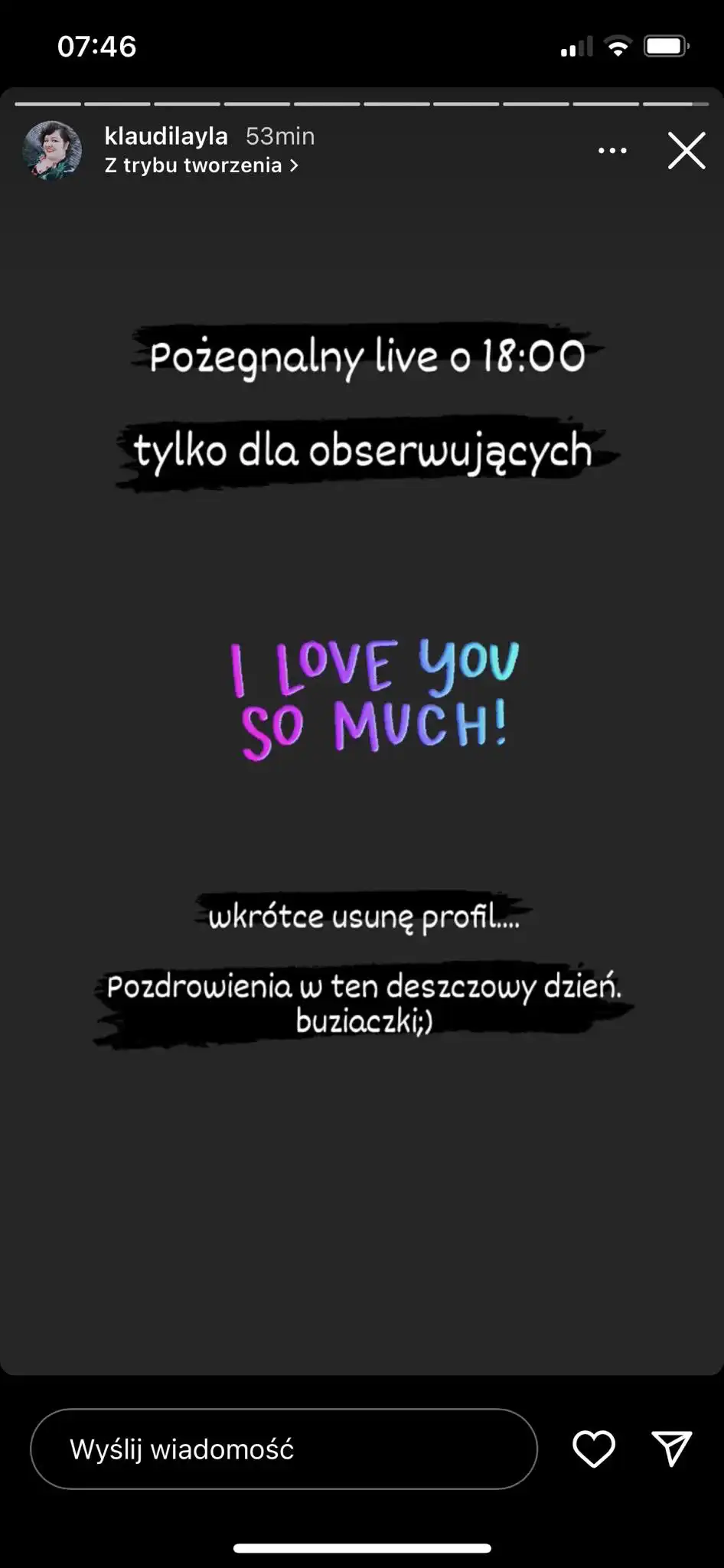The width and height of the screenshot is (724, 1568).
Task: Open the three-dot story options menu
Action: 612,151
